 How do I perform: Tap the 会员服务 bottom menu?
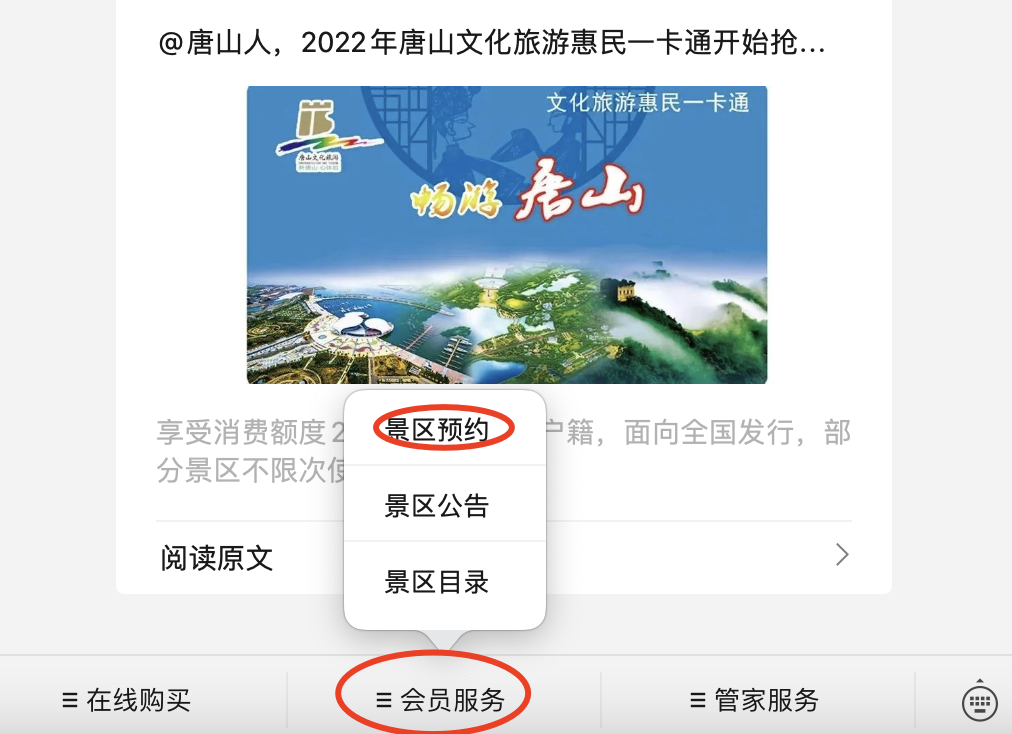click(x=440, y=700)
